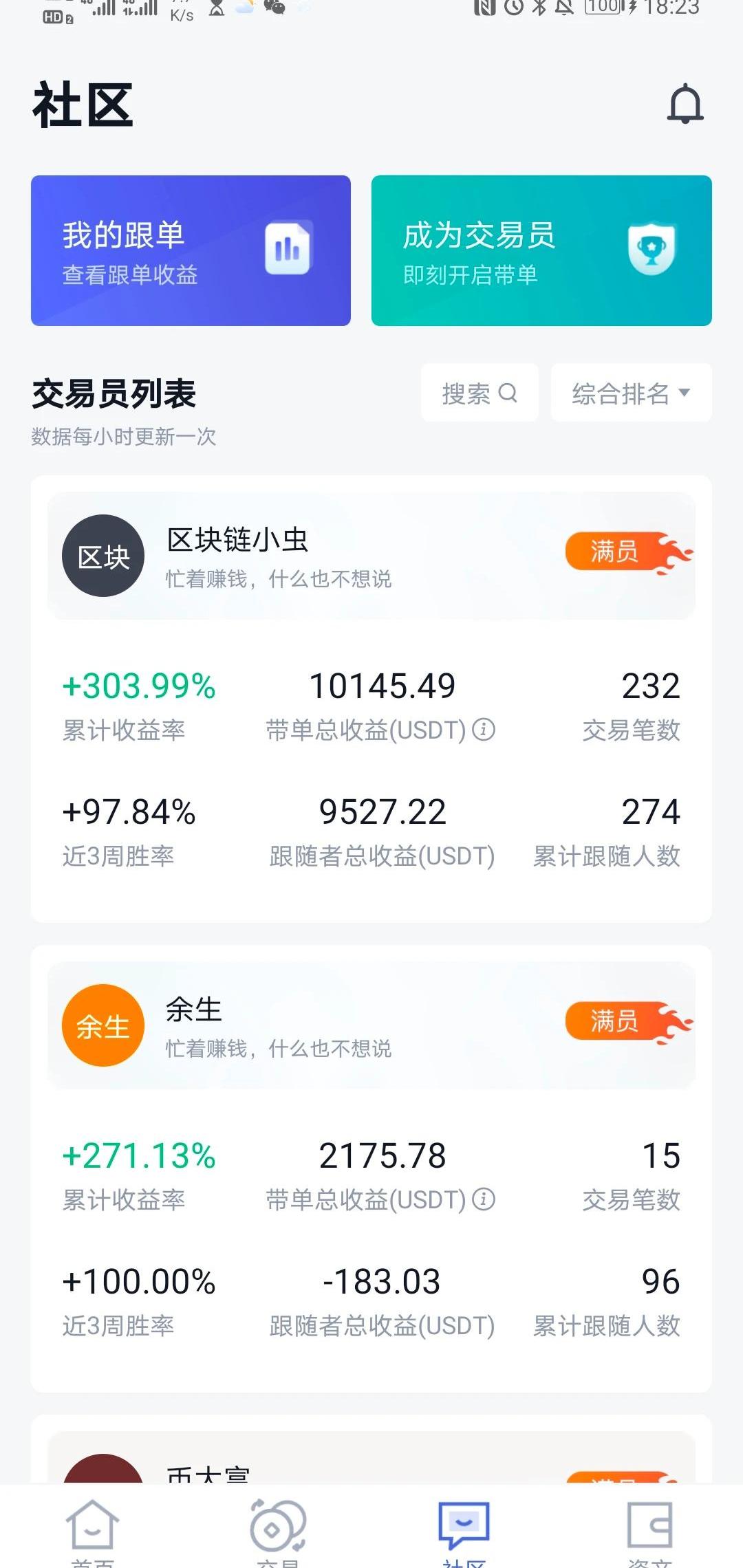The image size is (743, 1568).
Task: Switch to the 首页 home tab
Action: click(93, 1531)
